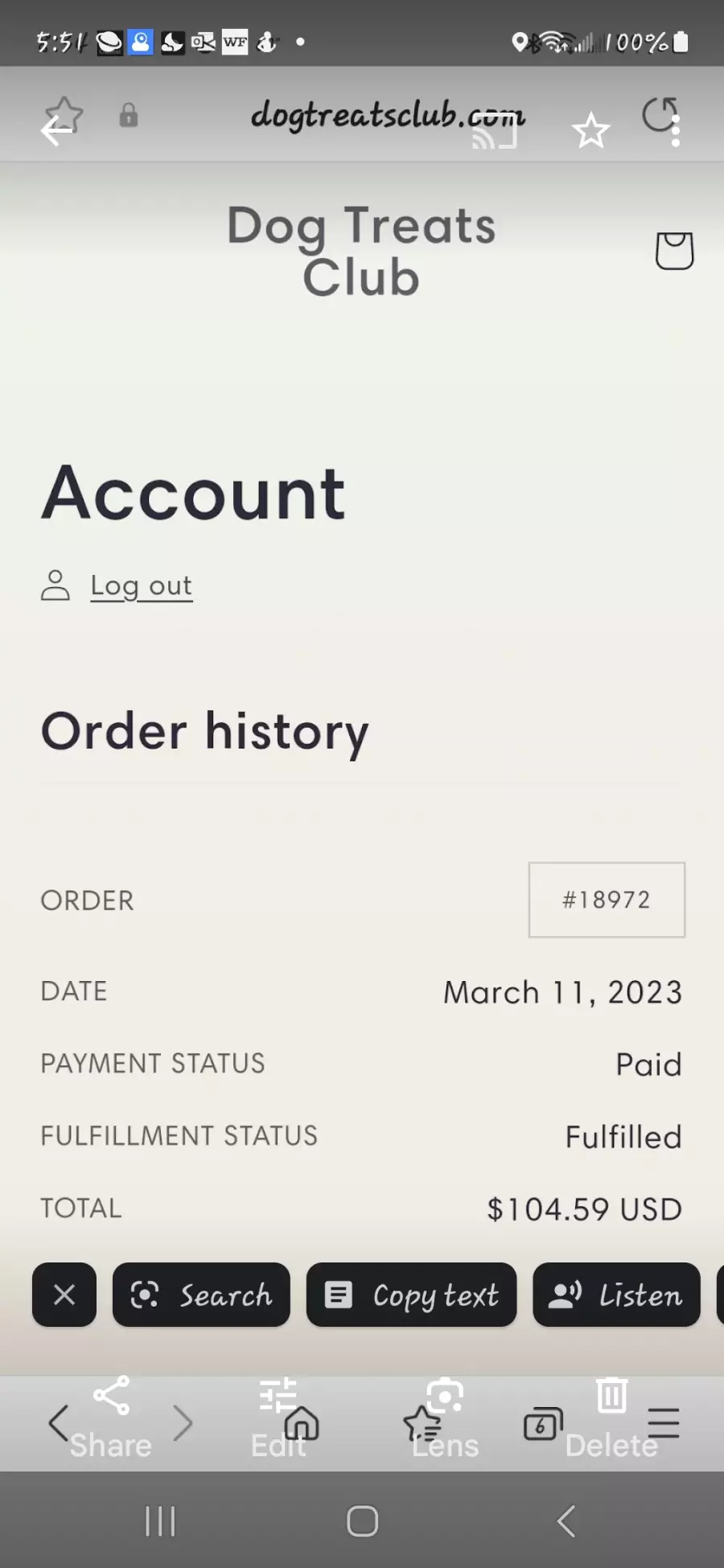Open recent apps from system bar
The image size is (724, 1568).
pos(160,1521)
